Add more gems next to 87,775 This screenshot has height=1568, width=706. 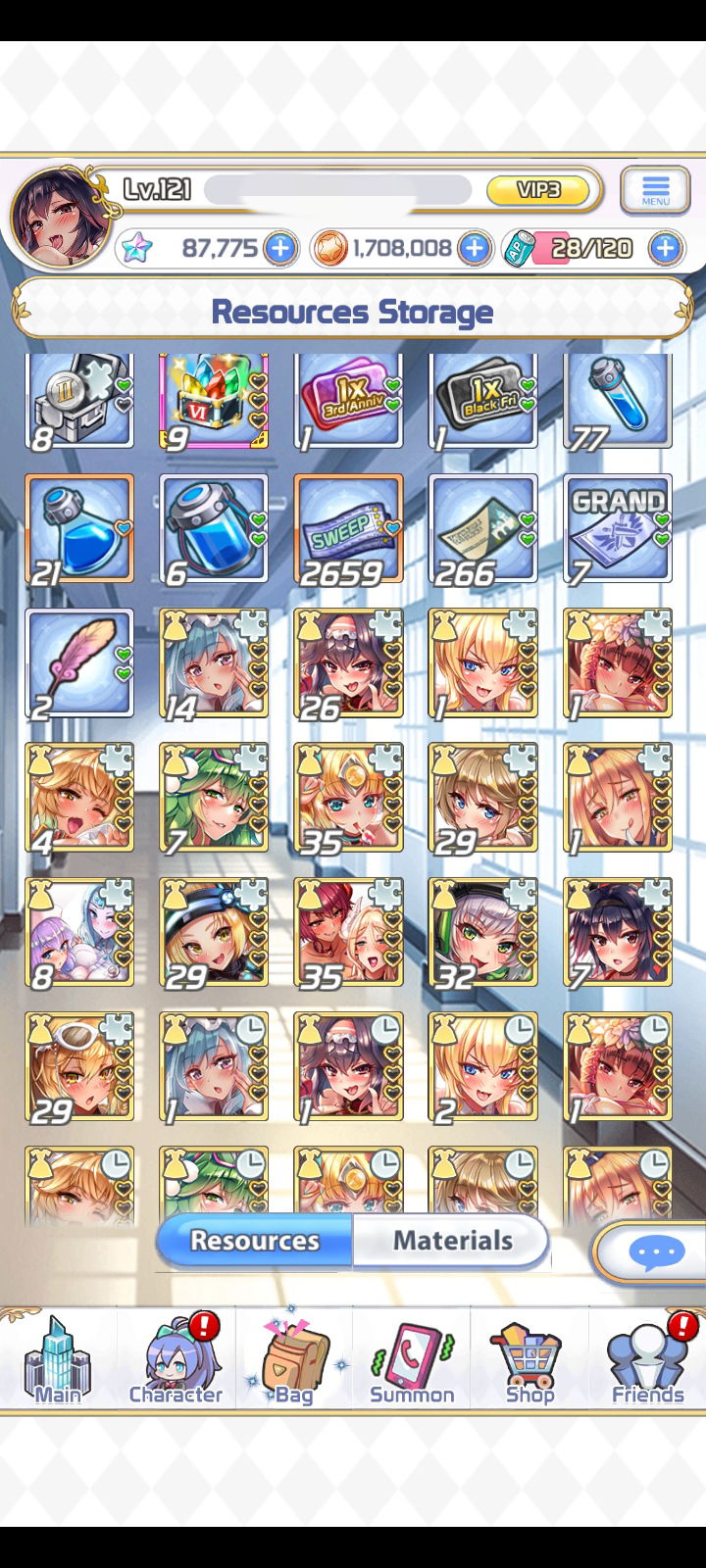(x=280, y=248)
